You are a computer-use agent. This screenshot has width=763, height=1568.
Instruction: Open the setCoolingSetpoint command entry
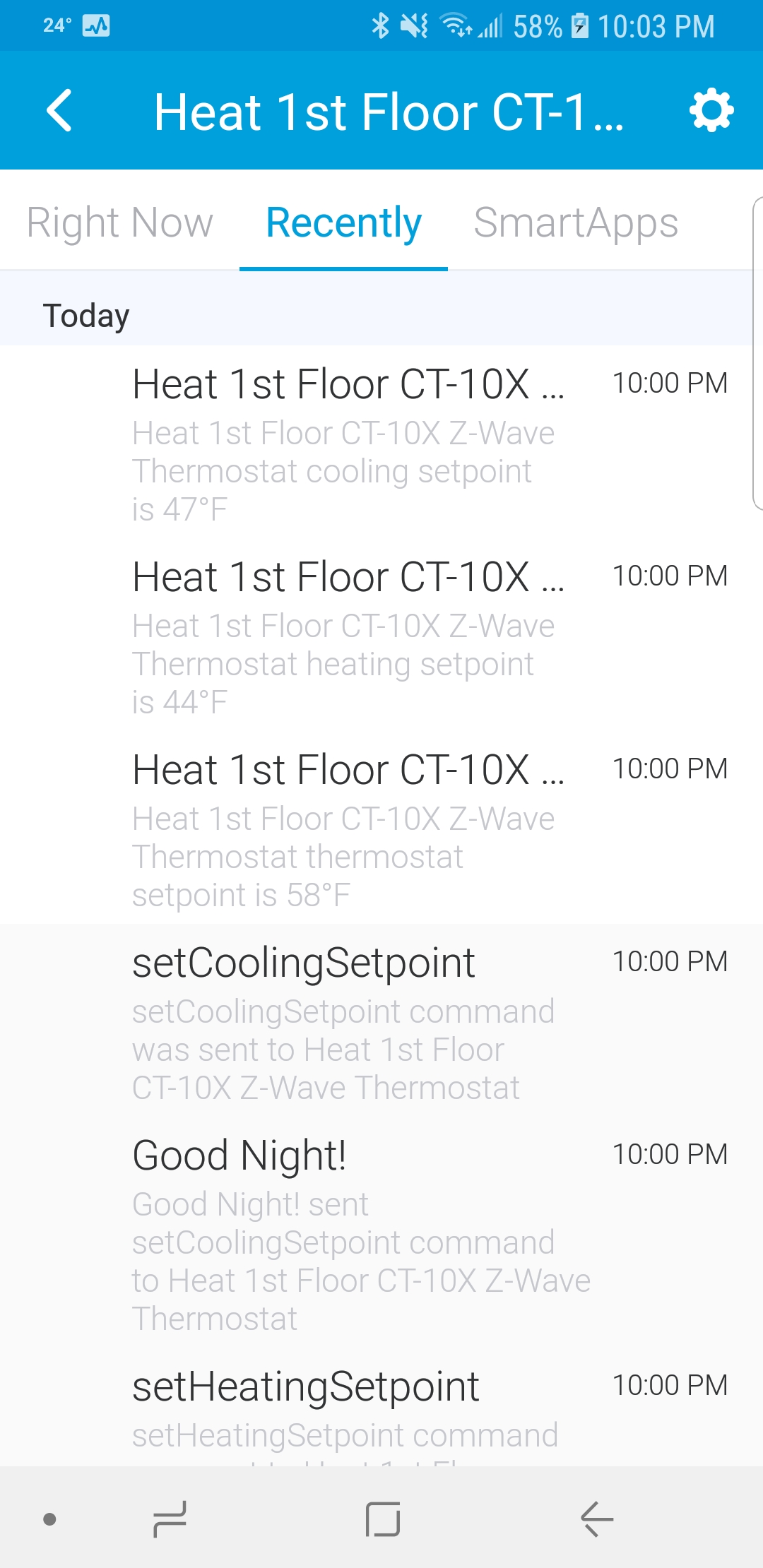click(381, 1021)
